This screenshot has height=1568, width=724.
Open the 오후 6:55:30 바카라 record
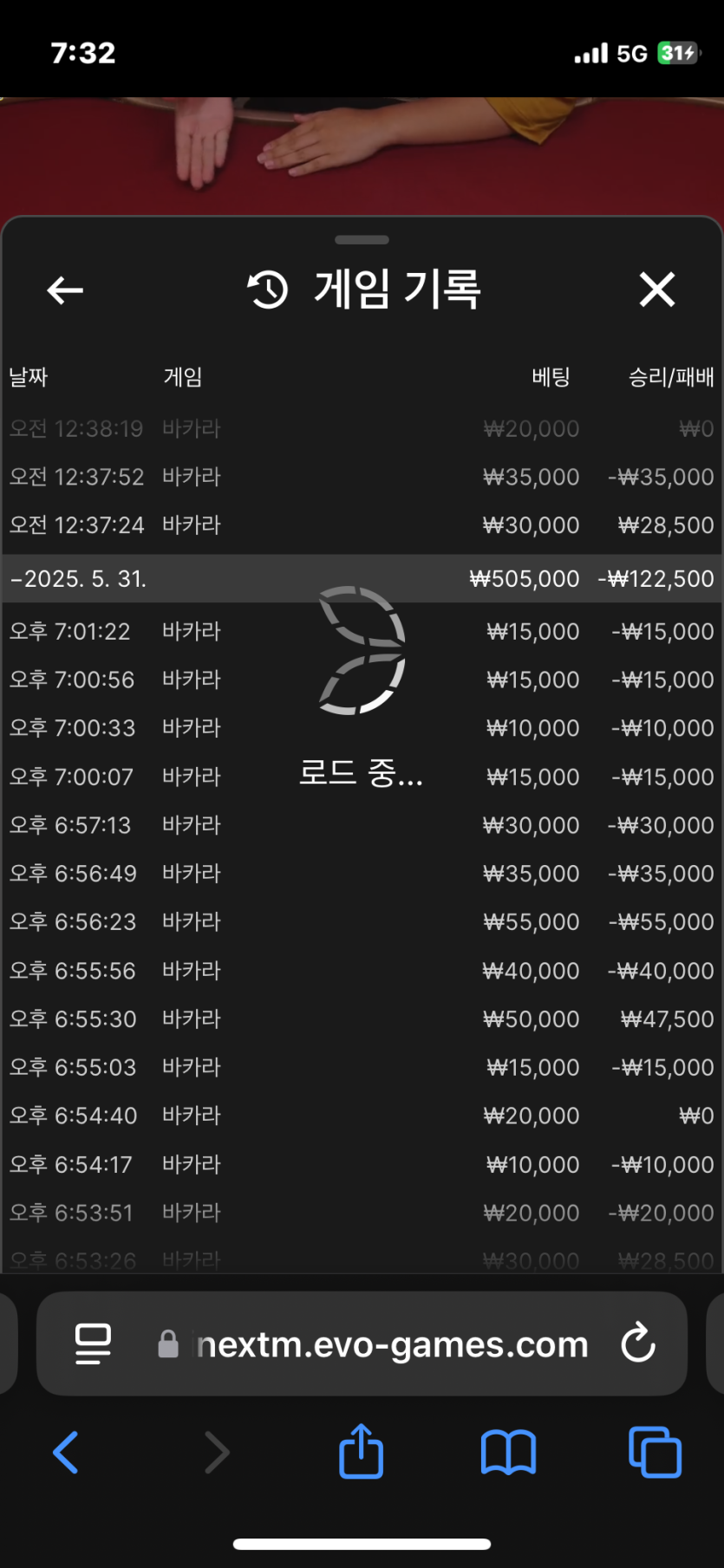point(362,1019)
